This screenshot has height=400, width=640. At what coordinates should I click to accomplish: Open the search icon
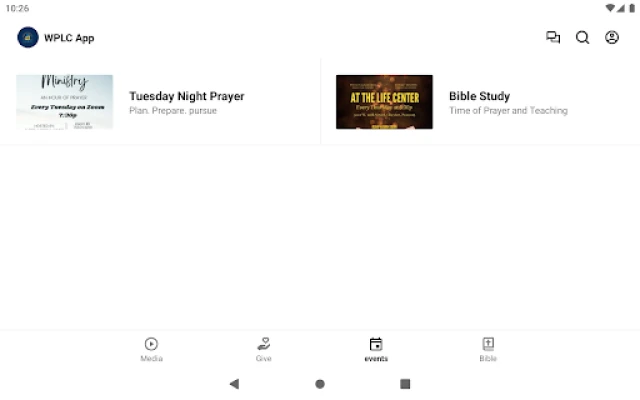pyautogui.click(x=582, y=38)
